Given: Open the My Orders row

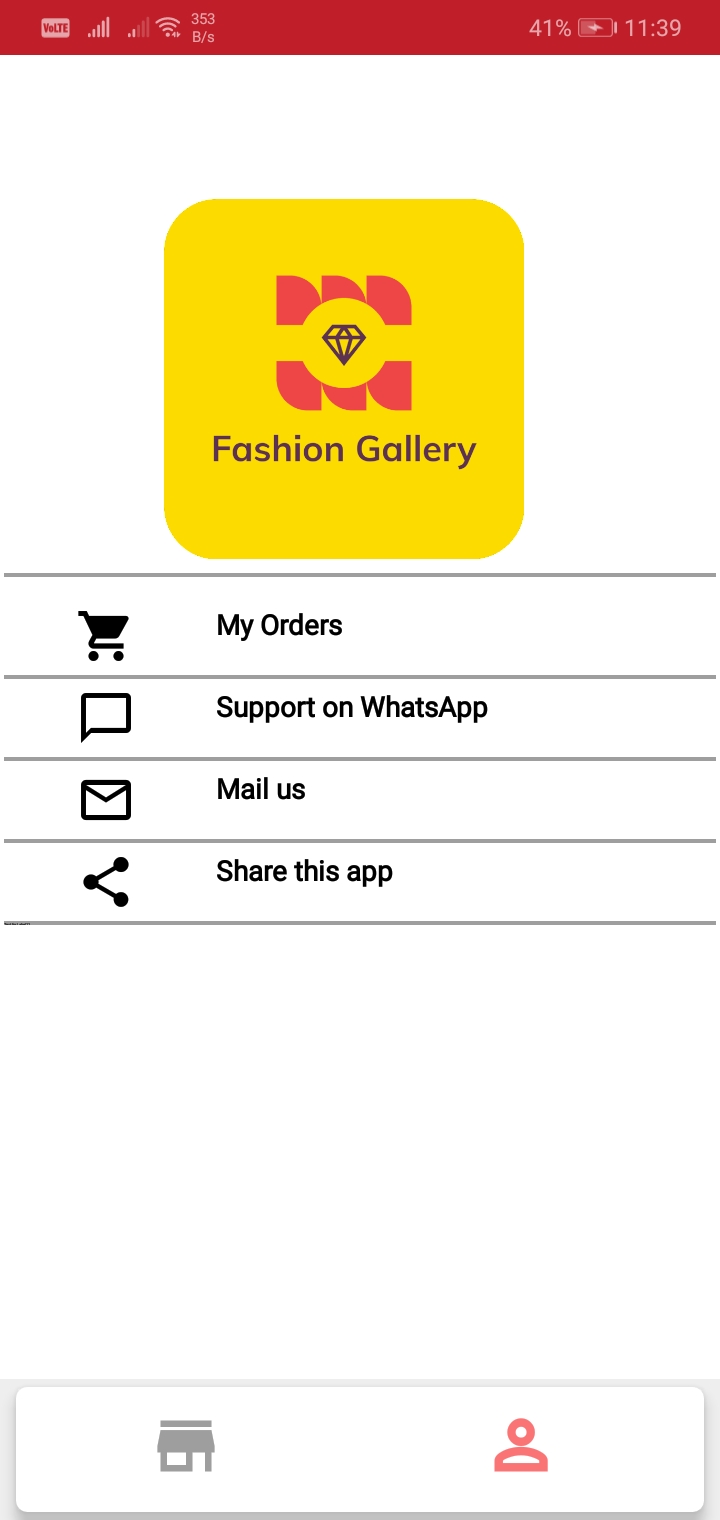Looking at the screenshot, I should point(360,627).
